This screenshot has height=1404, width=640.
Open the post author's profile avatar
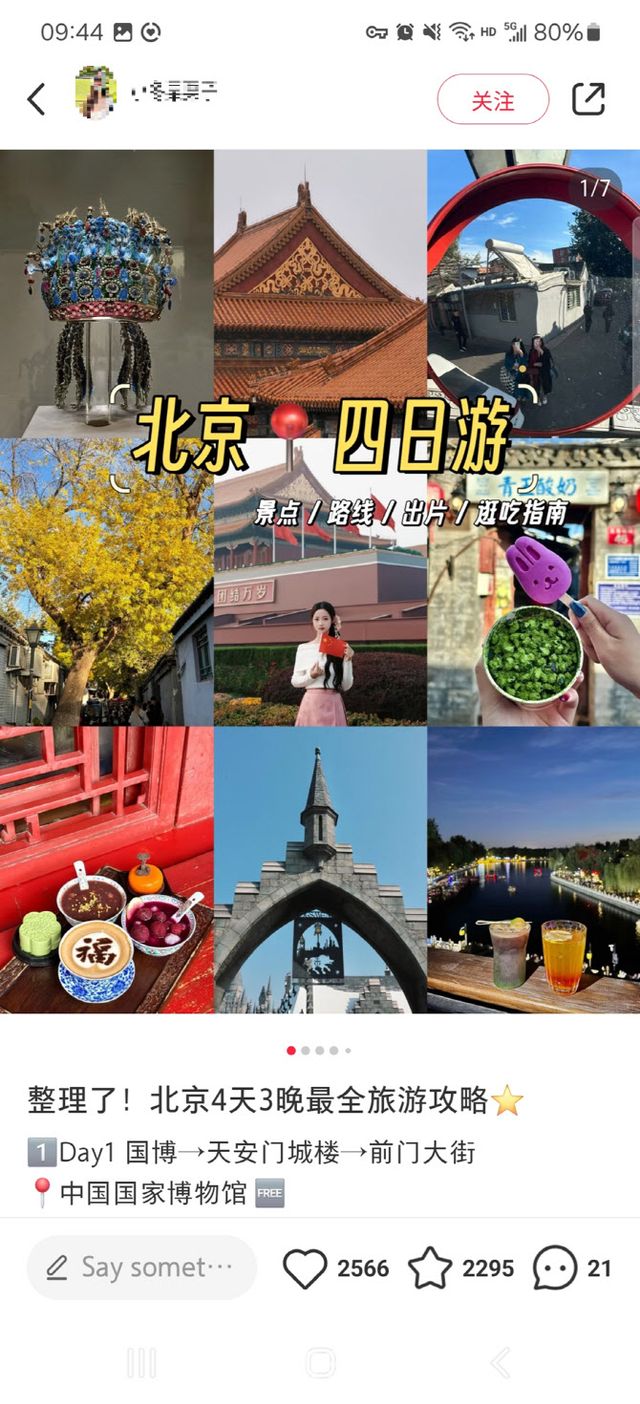point(95,95)
